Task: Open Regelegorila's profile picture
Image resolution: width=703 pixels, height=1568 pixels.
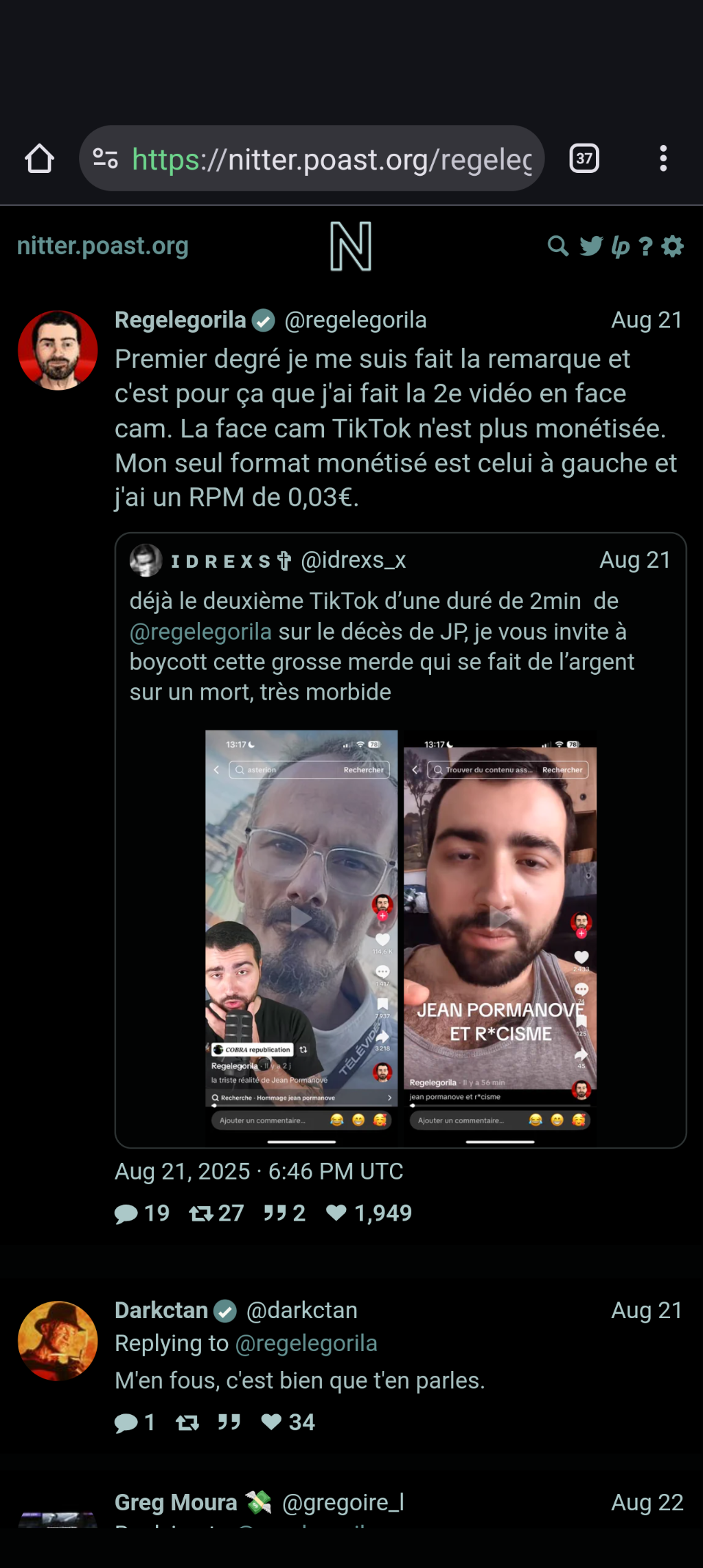Action: click(x=58, y=351)
